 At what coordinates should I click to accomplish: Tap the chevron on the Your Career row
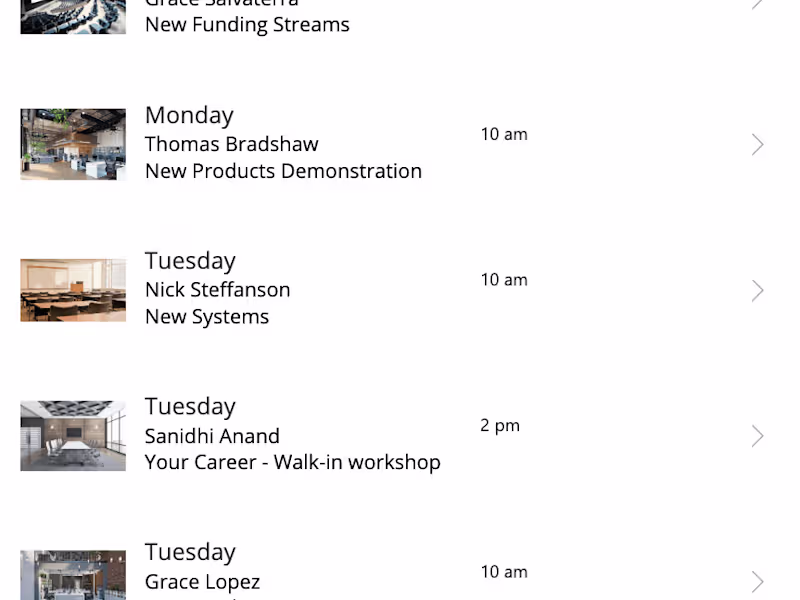(757, 436)
